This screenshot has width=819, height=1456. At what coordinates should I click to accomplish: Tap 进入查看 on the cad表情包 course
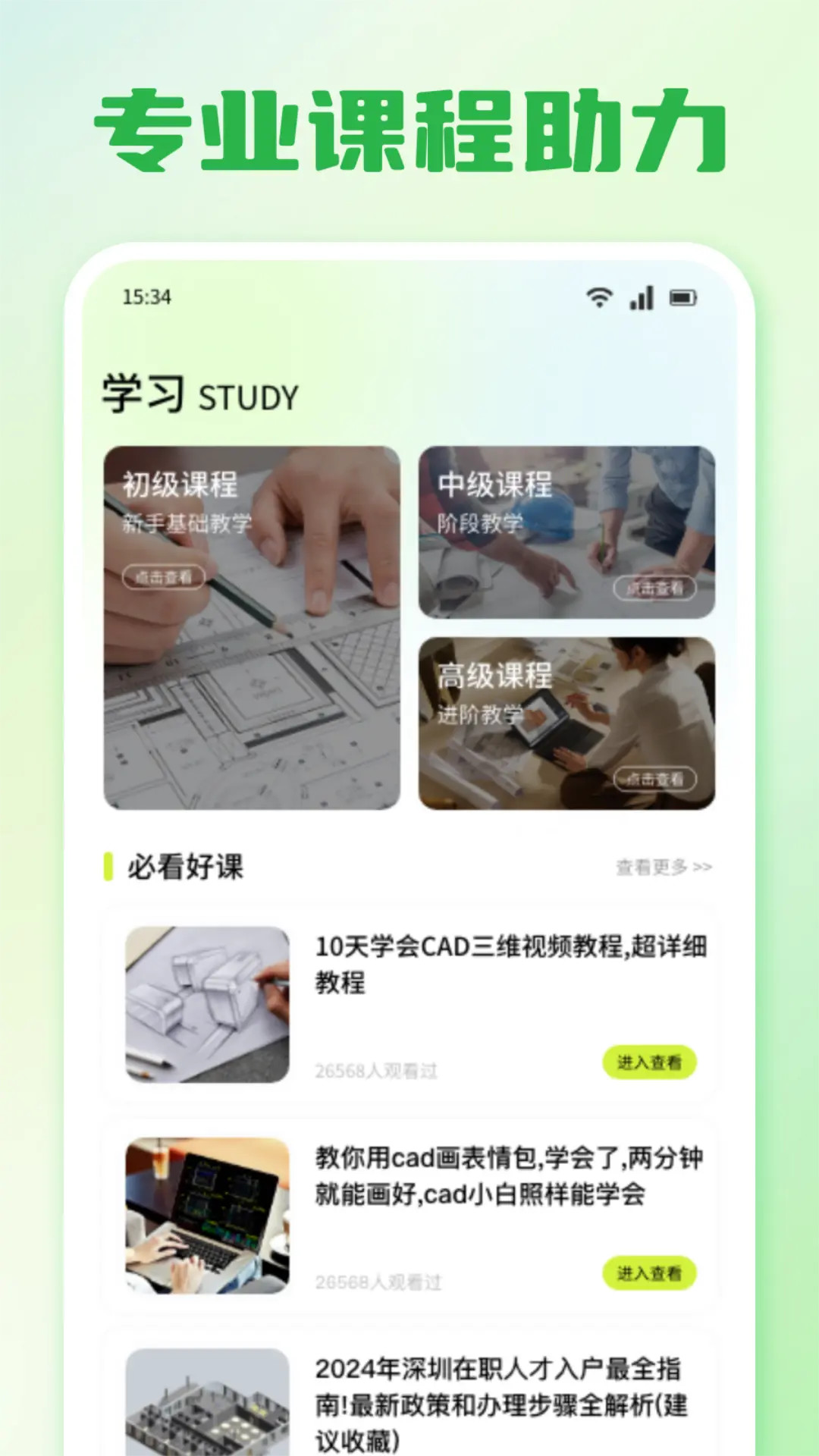pyautogui.click(x=650, y=1272)
